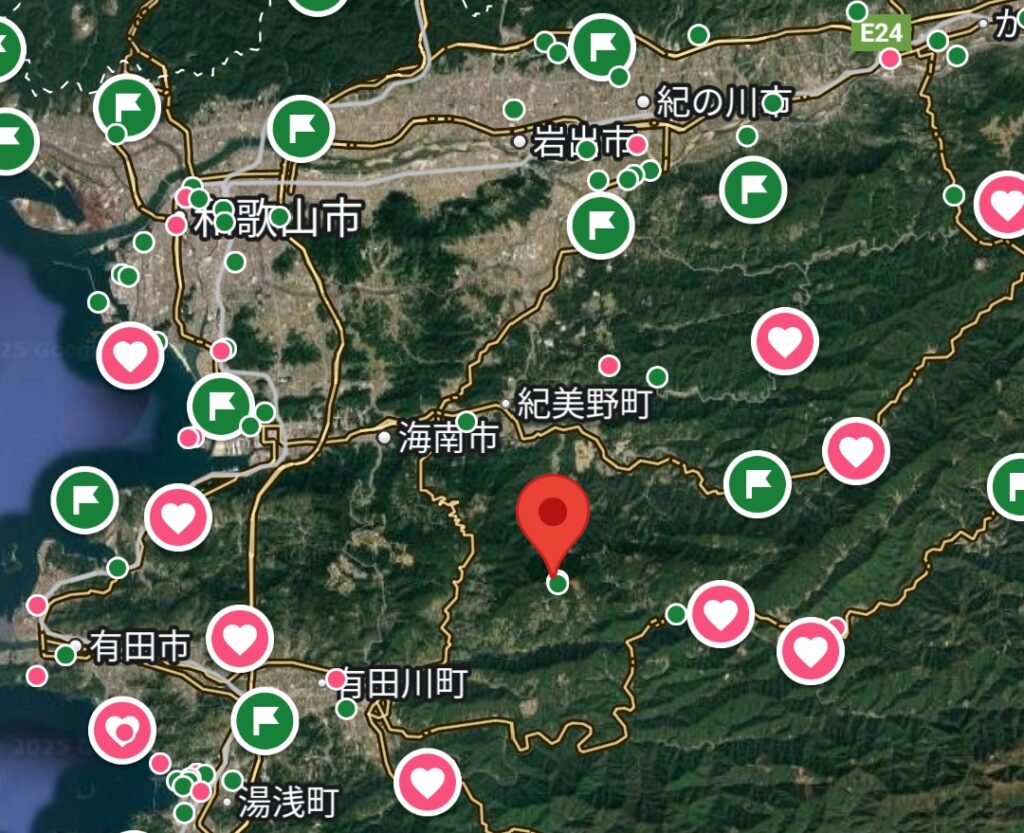Open the pink dot marker above 紀美野町
The width and height of the screenshot is (1024, 833).
pos(608,366)
